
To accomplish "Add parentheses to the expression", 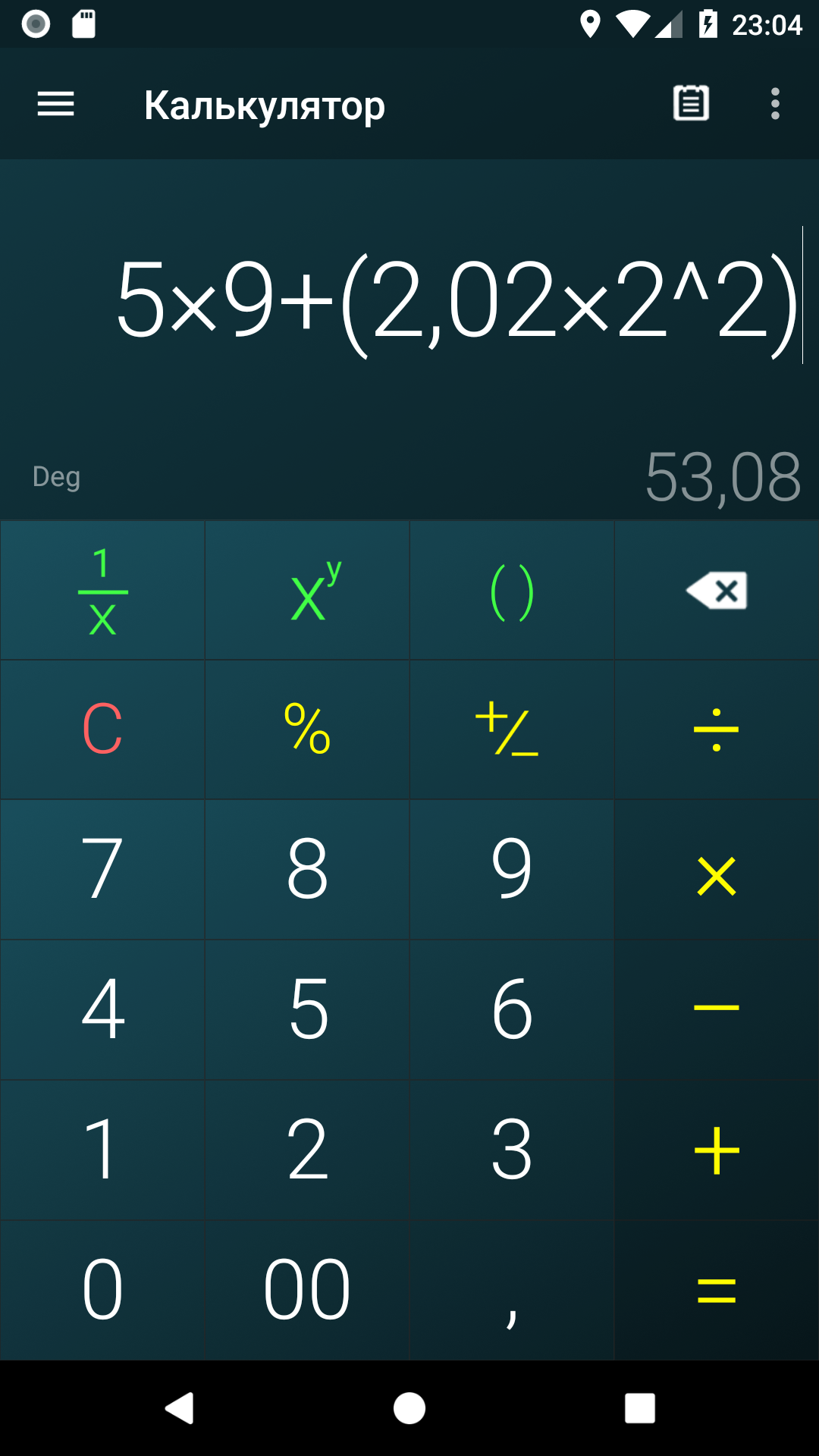I will tap(512, 591).
